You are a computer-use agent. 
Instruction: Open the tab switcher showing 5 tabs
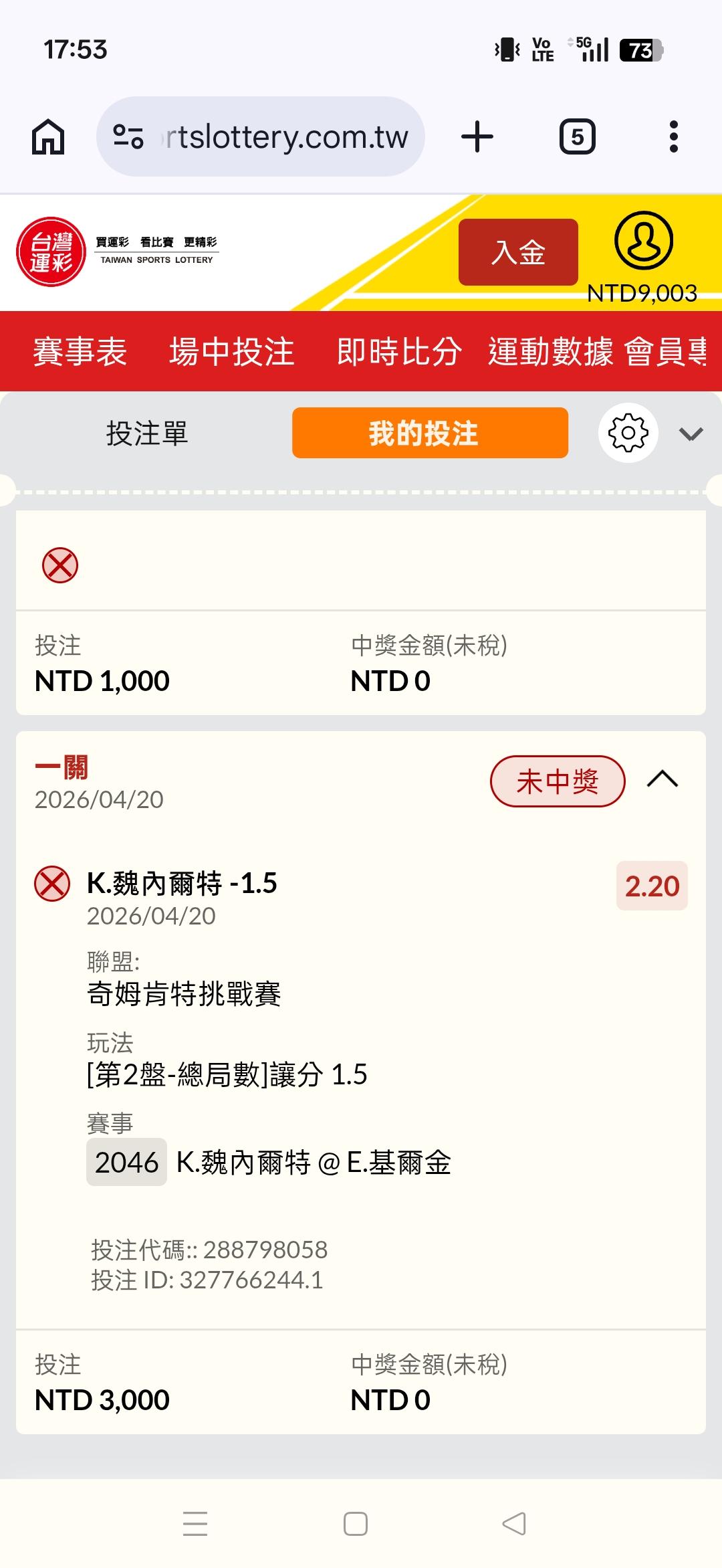pyautogui.click(x=577, y=137)
